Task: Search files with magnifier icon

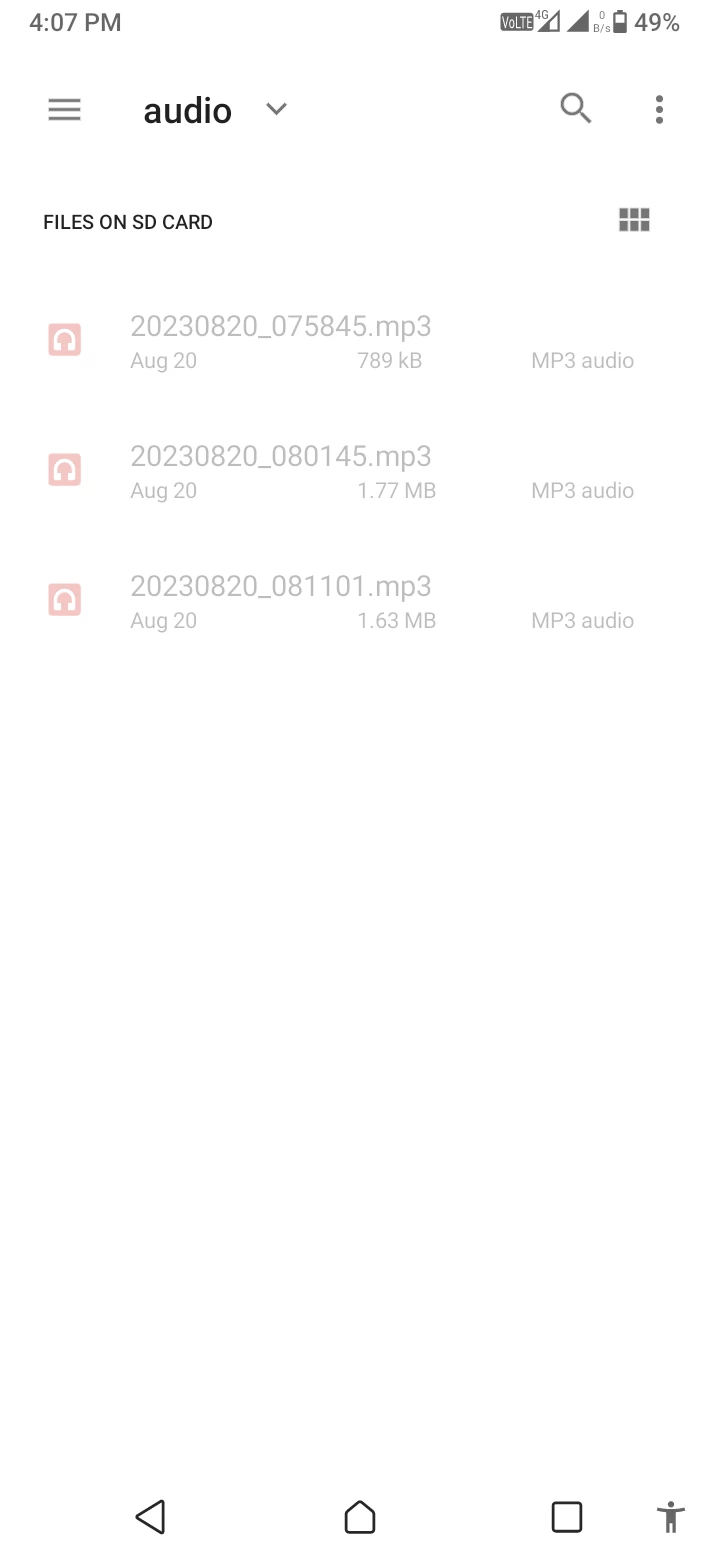Action: pyautogui.click(x=575, y=108)
